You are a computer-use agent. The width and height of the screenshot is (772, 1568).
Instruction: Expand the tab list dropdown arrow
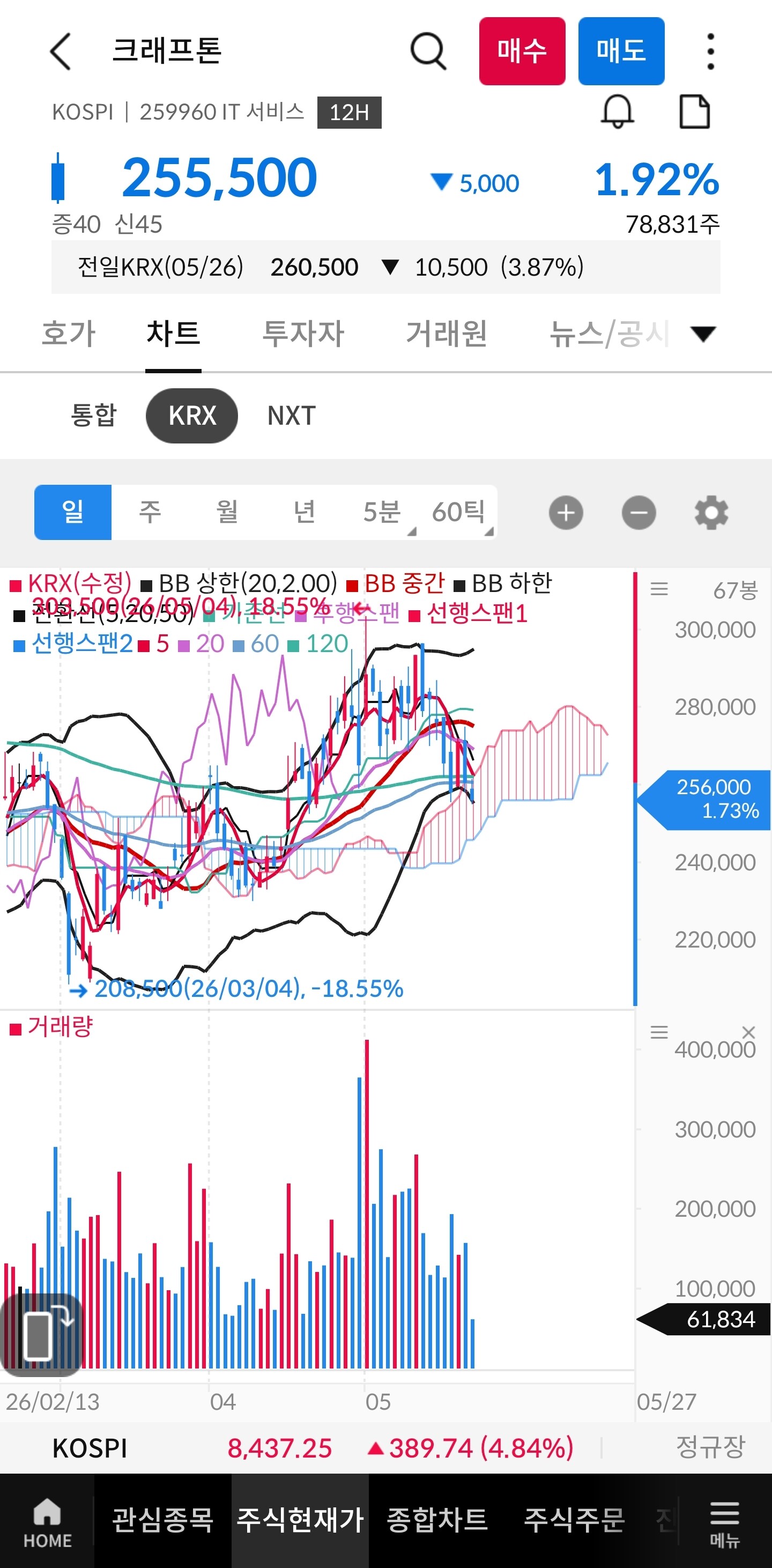[703, 334]
